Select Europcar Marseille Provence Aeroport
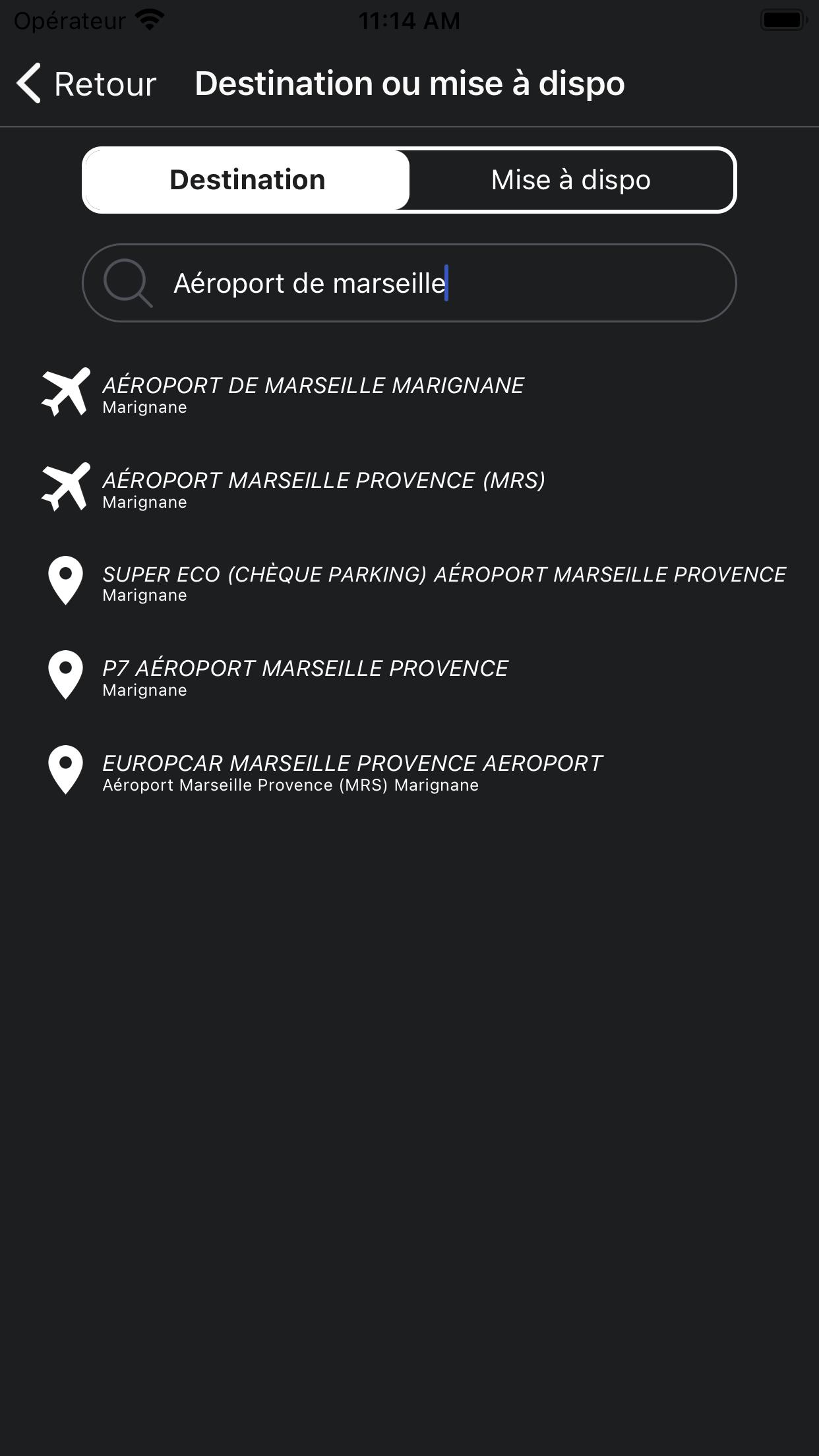Image resolution: width=819 pixels, height=1456 pixels. tap(409, 772)
